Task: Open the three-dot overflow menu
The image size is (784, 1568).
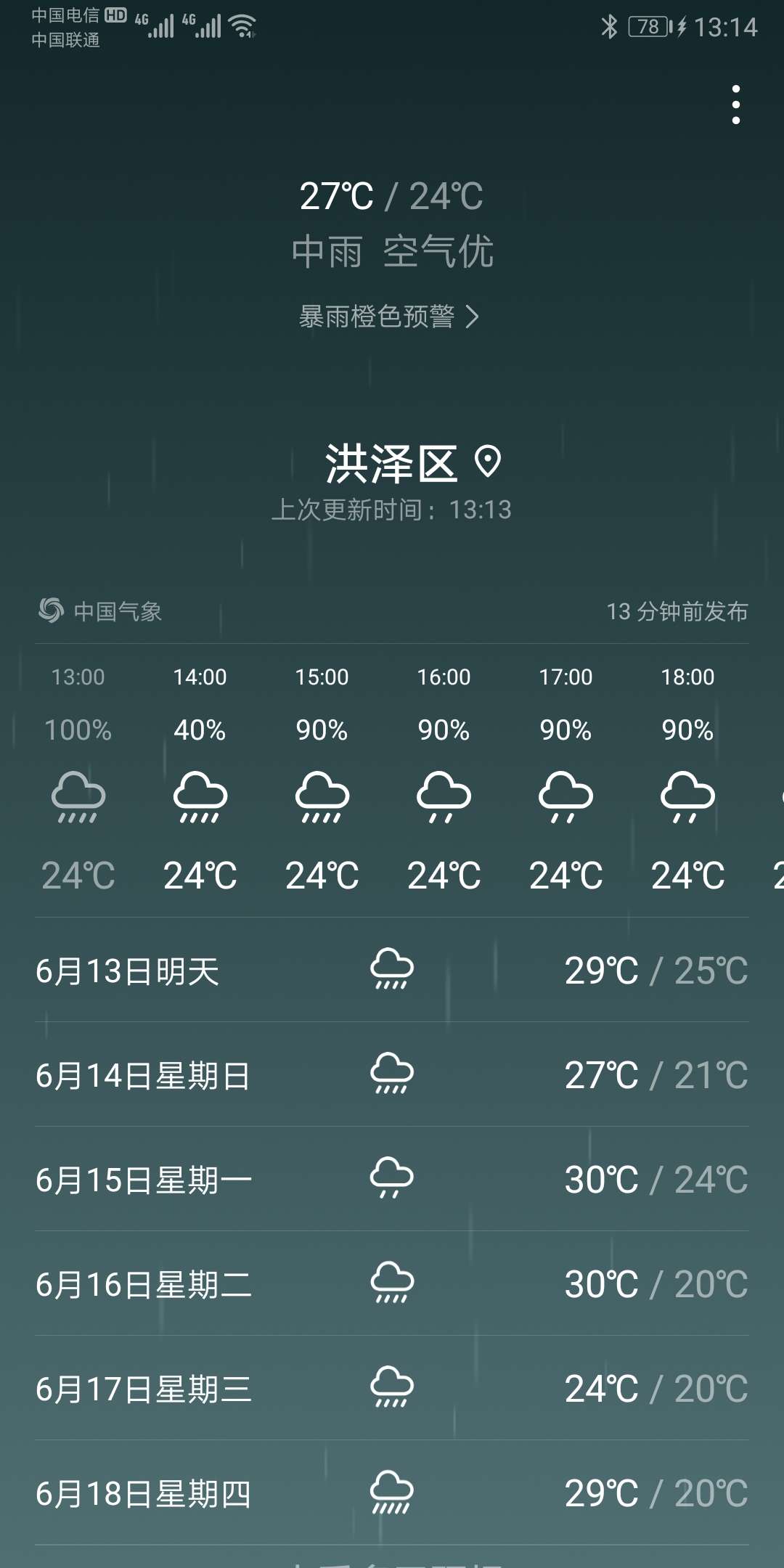Action: coord(736,105)
